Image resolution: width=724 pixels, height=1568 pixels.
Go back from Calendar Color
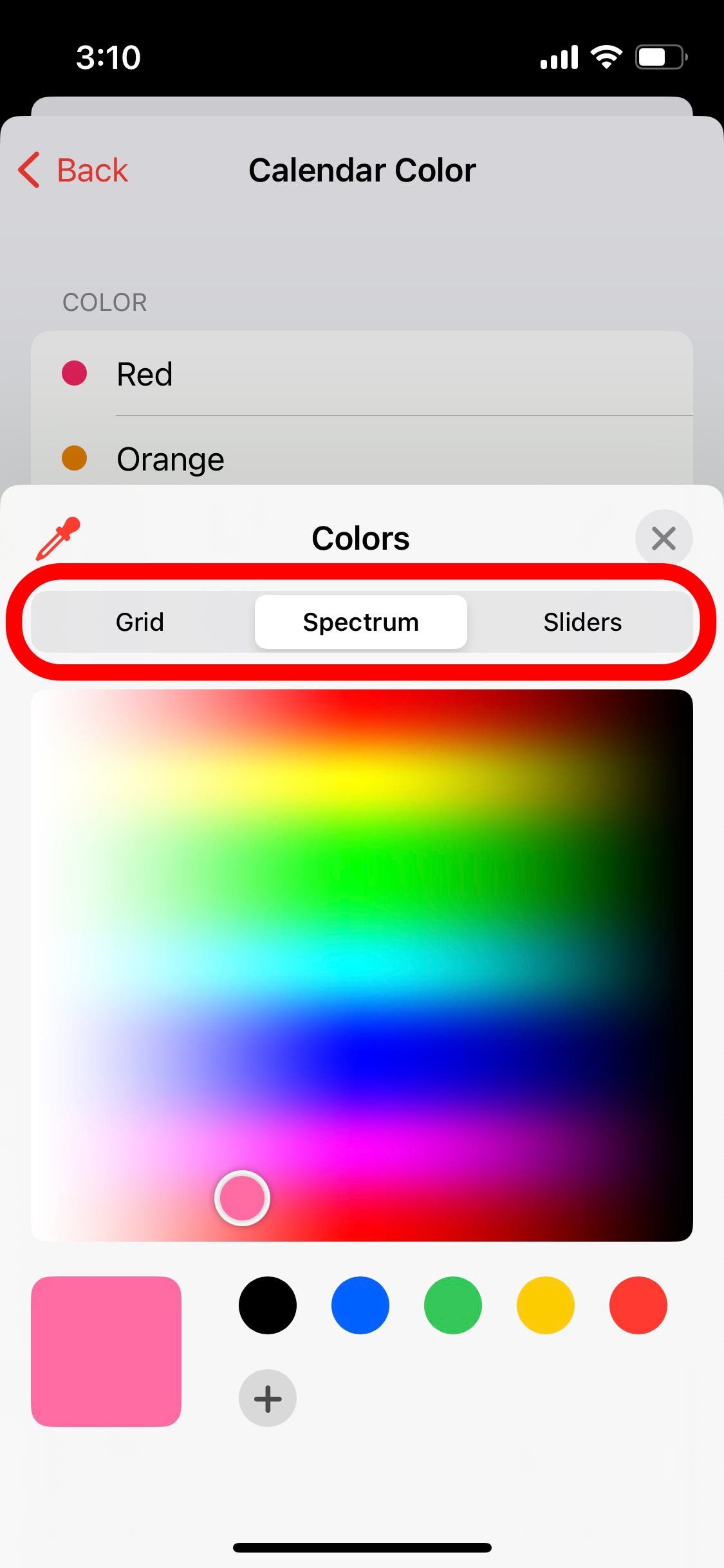click(73, 171)
